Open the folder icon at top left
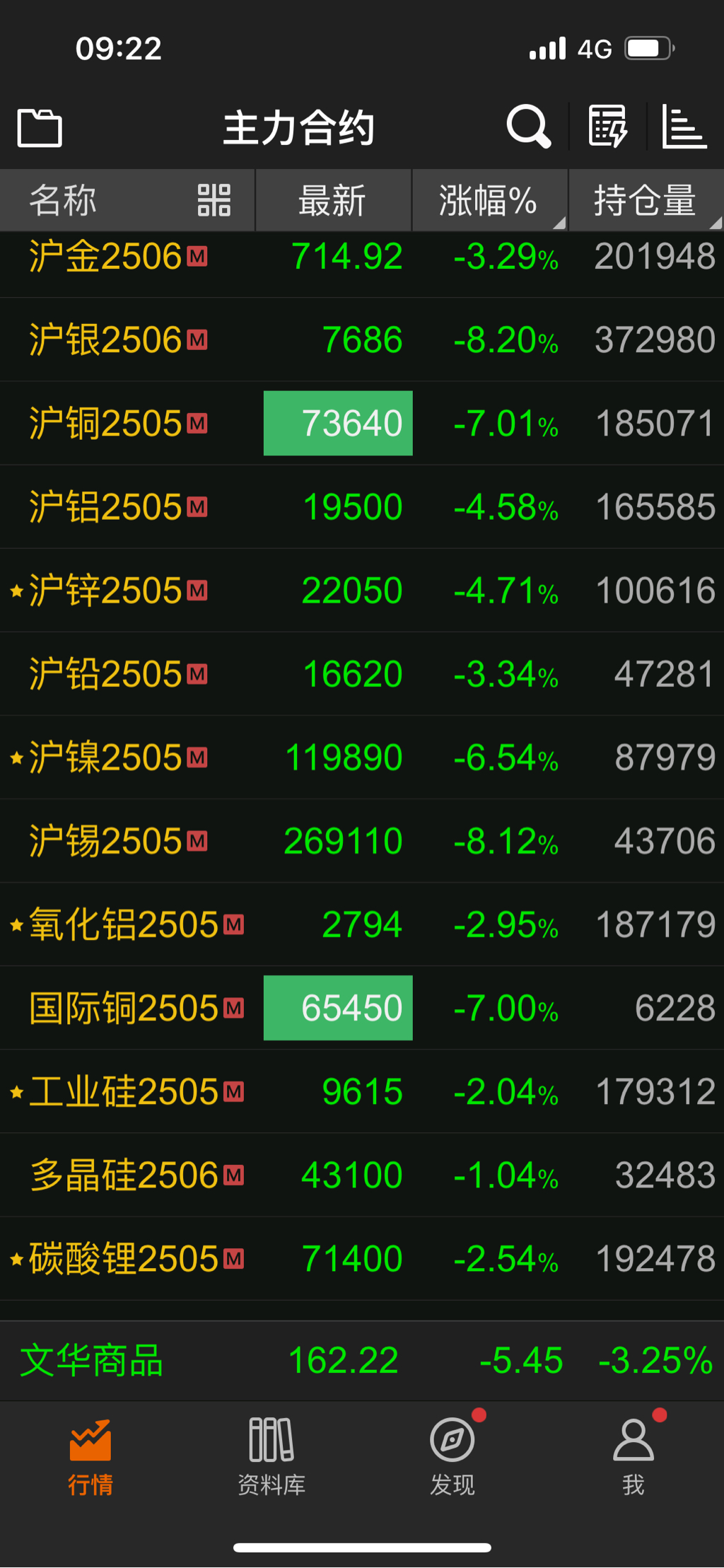Viewport: 724px width, 1568px height. (x=40, y=128)
